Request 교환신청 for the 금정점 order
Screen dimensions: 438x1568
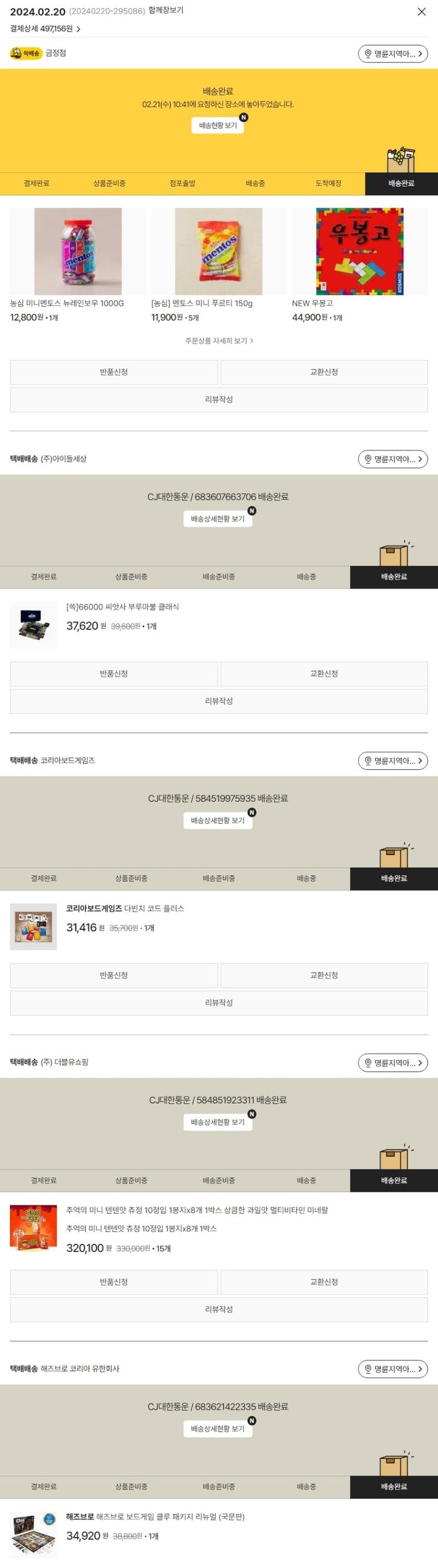tap(324, 372)
